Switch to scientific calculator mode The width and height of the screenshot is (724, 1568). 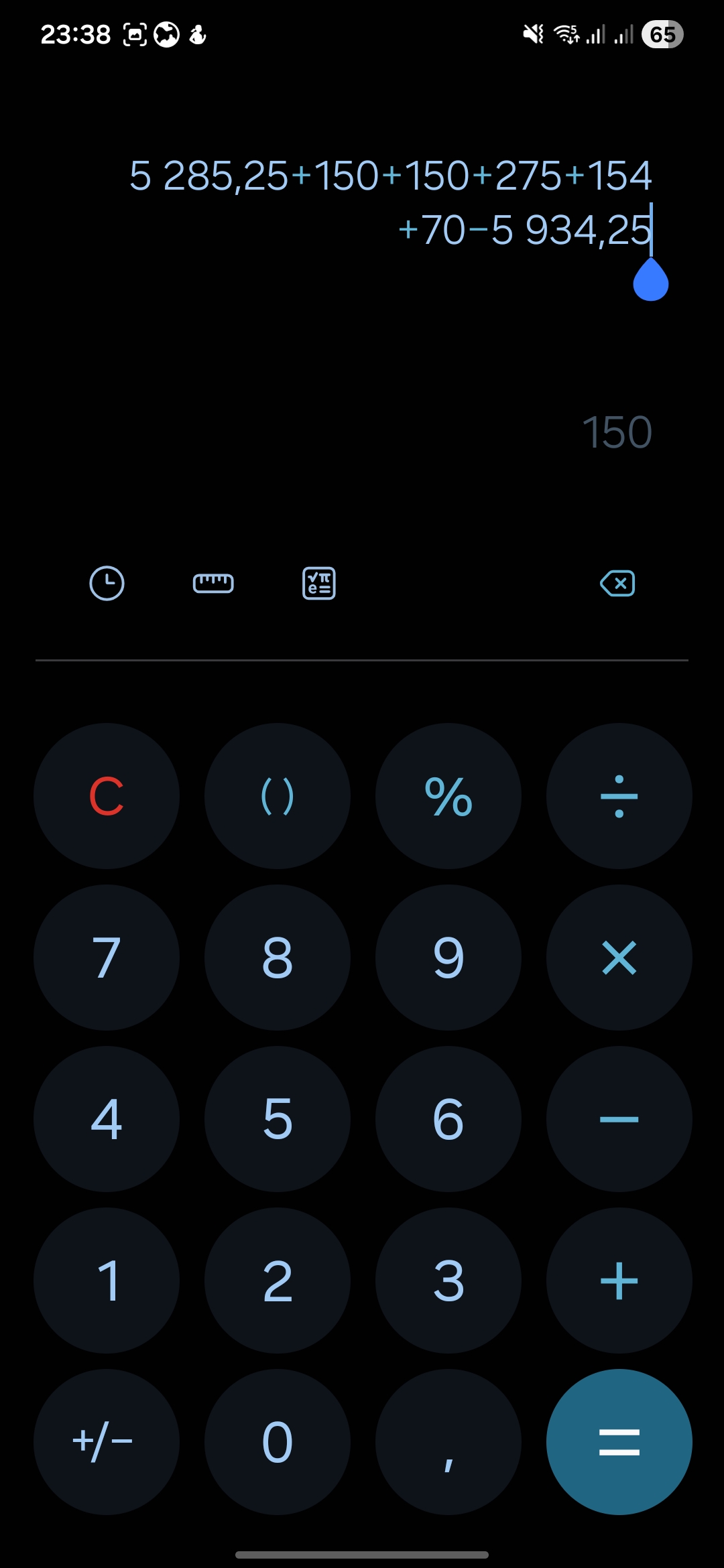[319, 583]
